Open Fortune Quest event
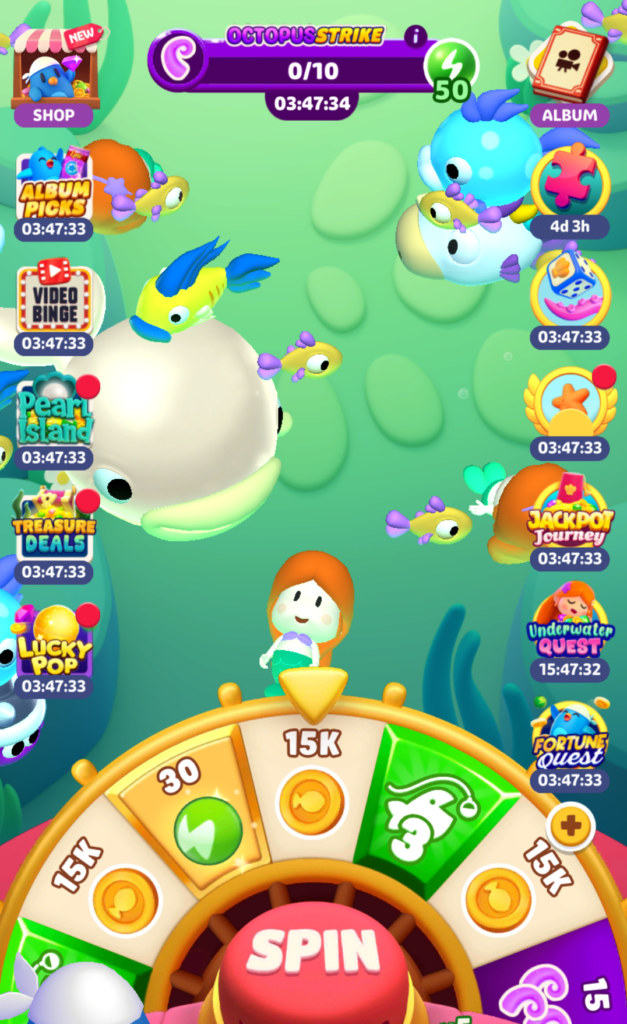This screenshot has width=627, height=1024. (570, 738)
